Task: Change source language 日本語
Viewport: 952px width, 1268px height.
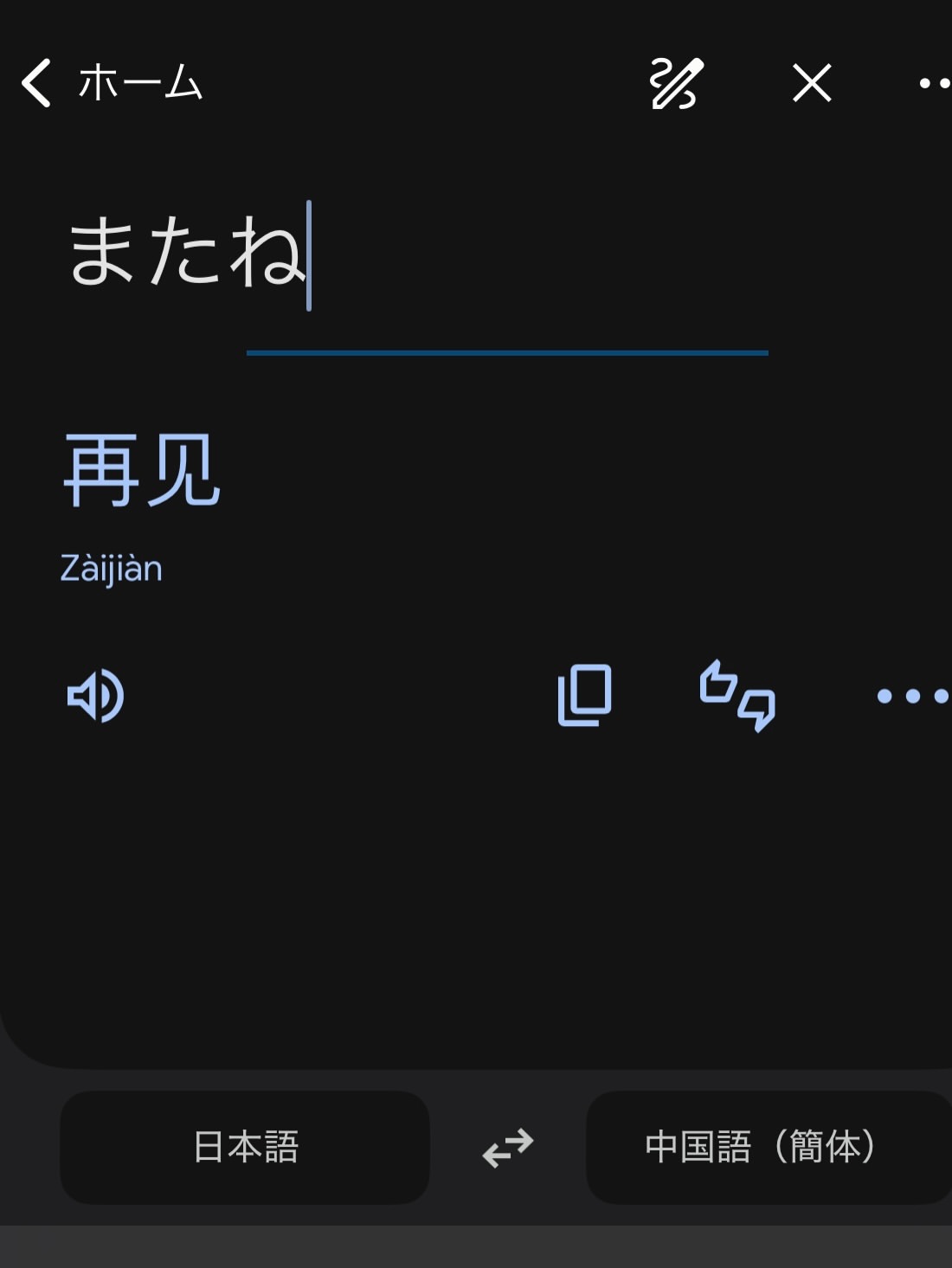Action: [x=245, y=1147]
